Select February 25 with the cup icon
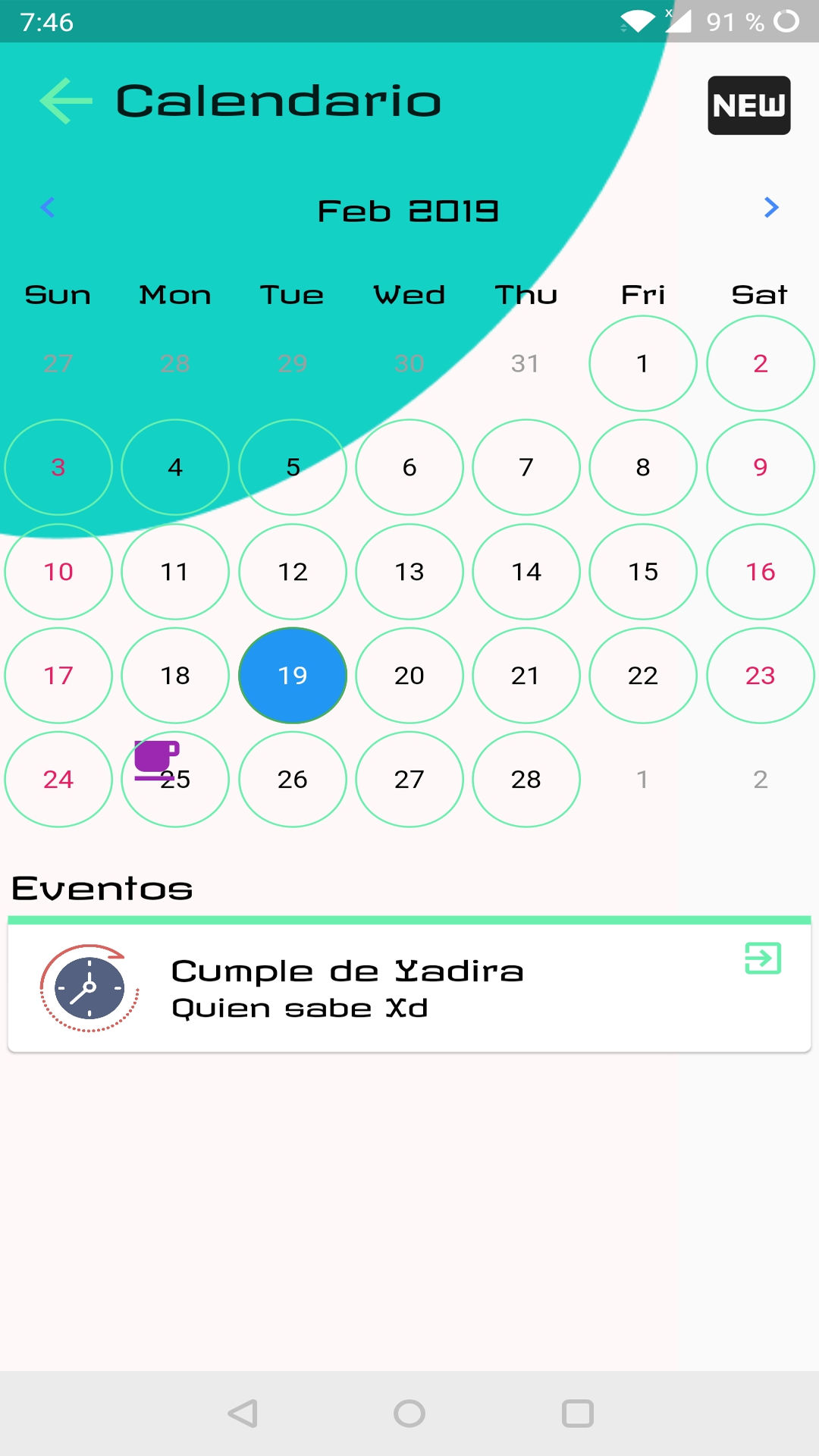The height and width of the screenshot is (1456, 819). (175, 779)
